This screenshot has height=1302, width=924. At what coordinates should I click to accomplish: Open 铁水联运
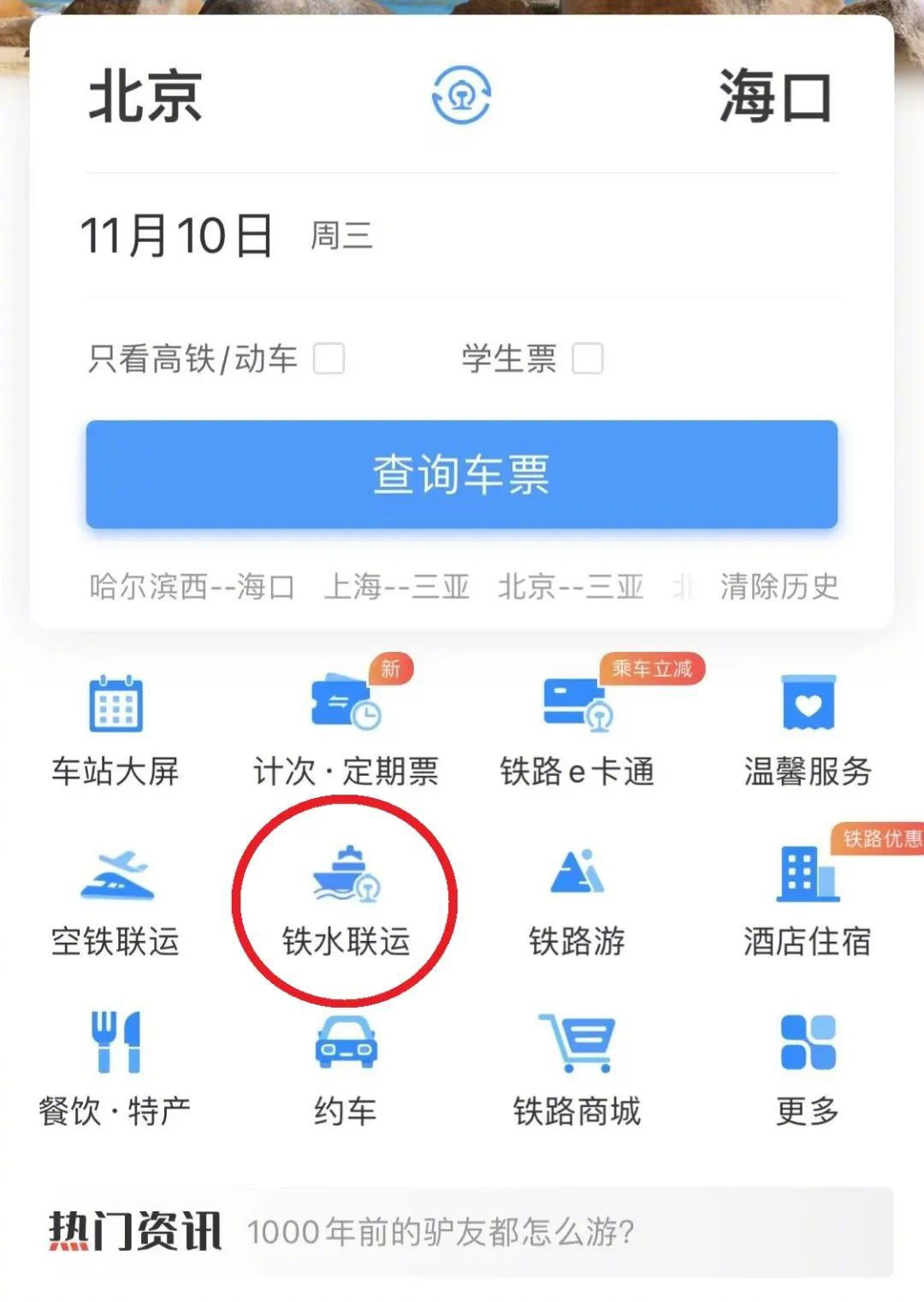click(x=346, y=903)
